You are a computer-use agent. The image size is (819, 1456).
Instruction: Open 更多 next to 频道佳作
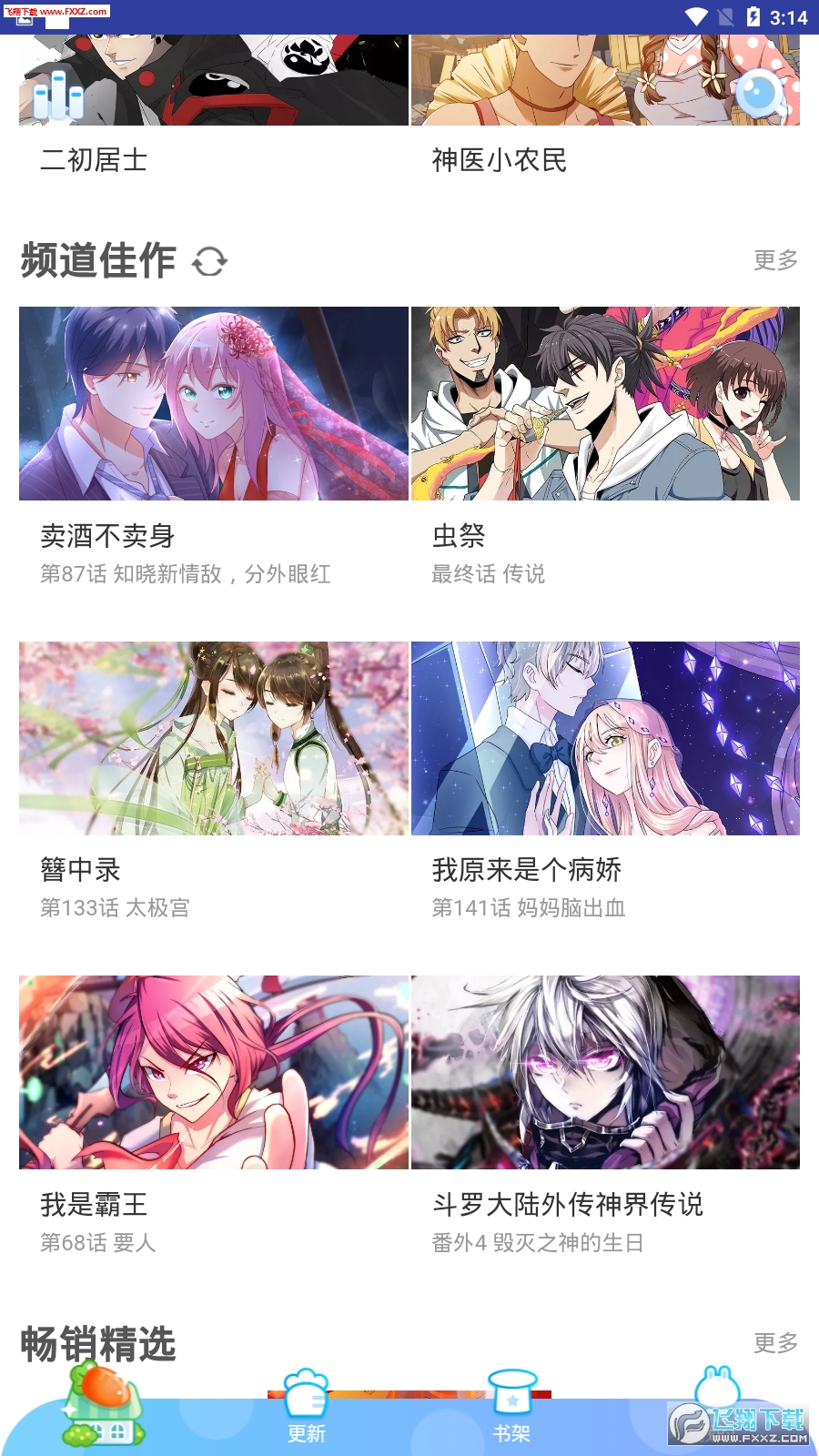point(774,261)
